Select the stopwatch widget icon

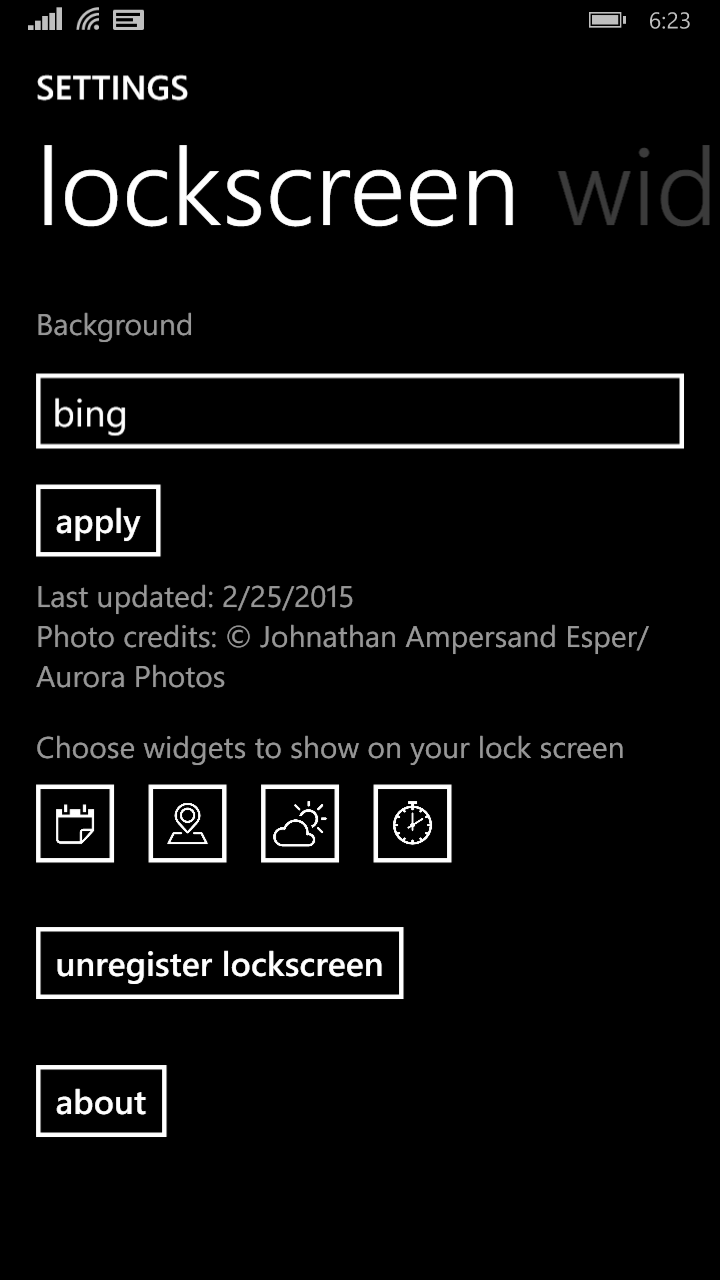[x=412, y=823]
